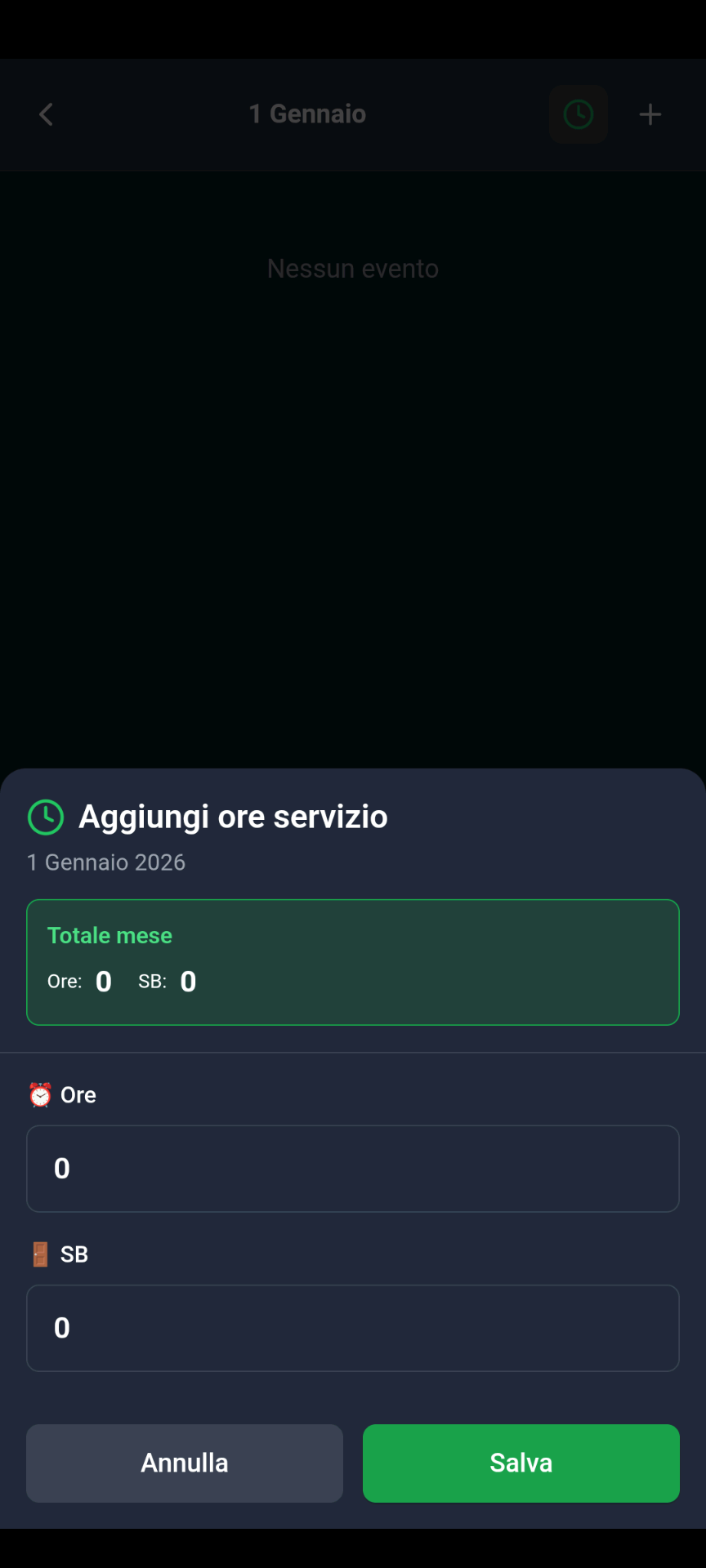Tap the 1 Gennaio title in the header
706x1568 pixels.
pyautogui.click(x=307, y=114)
